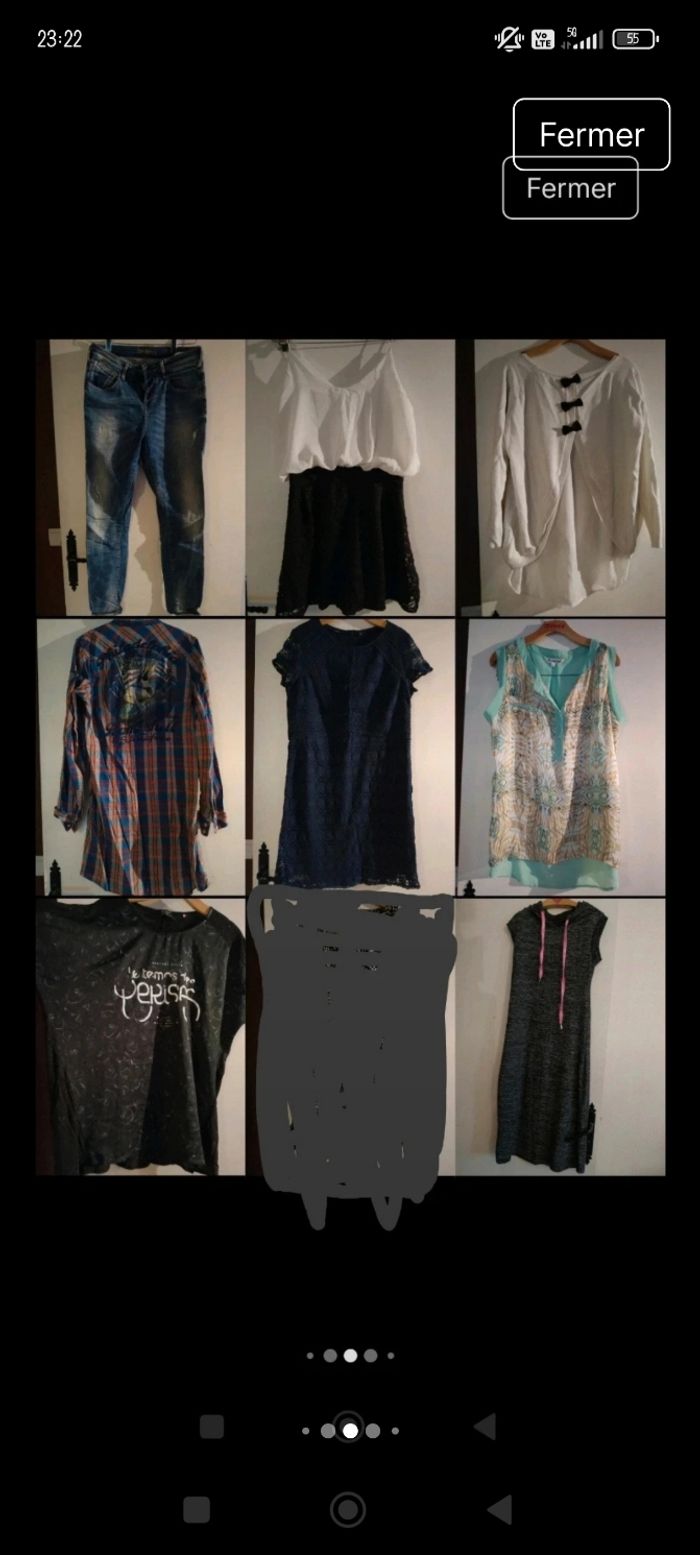
Task: Go to home screen via bottom circle button
Action: 348,1509
